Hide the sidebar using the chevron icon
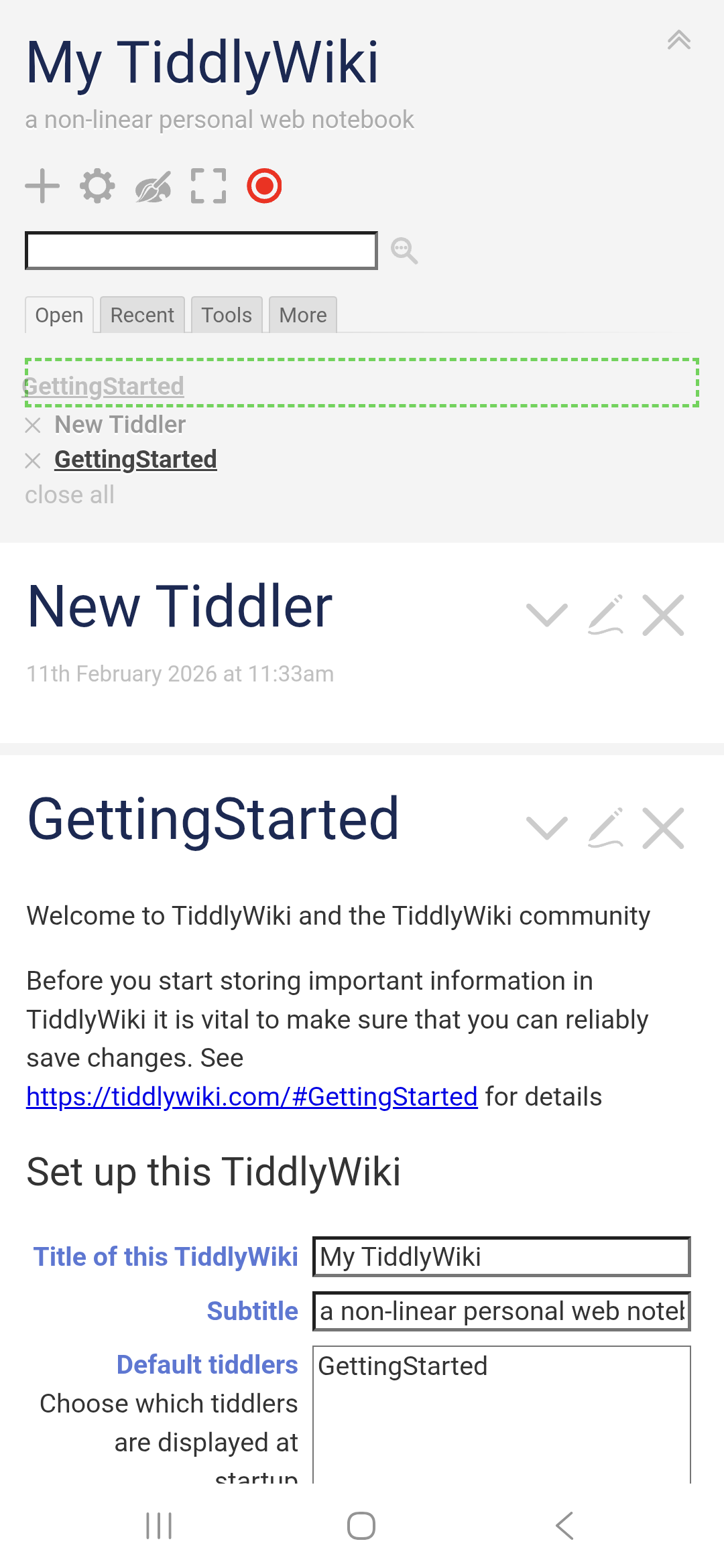This screenshot has width=724, height=1568. point(678,40)
